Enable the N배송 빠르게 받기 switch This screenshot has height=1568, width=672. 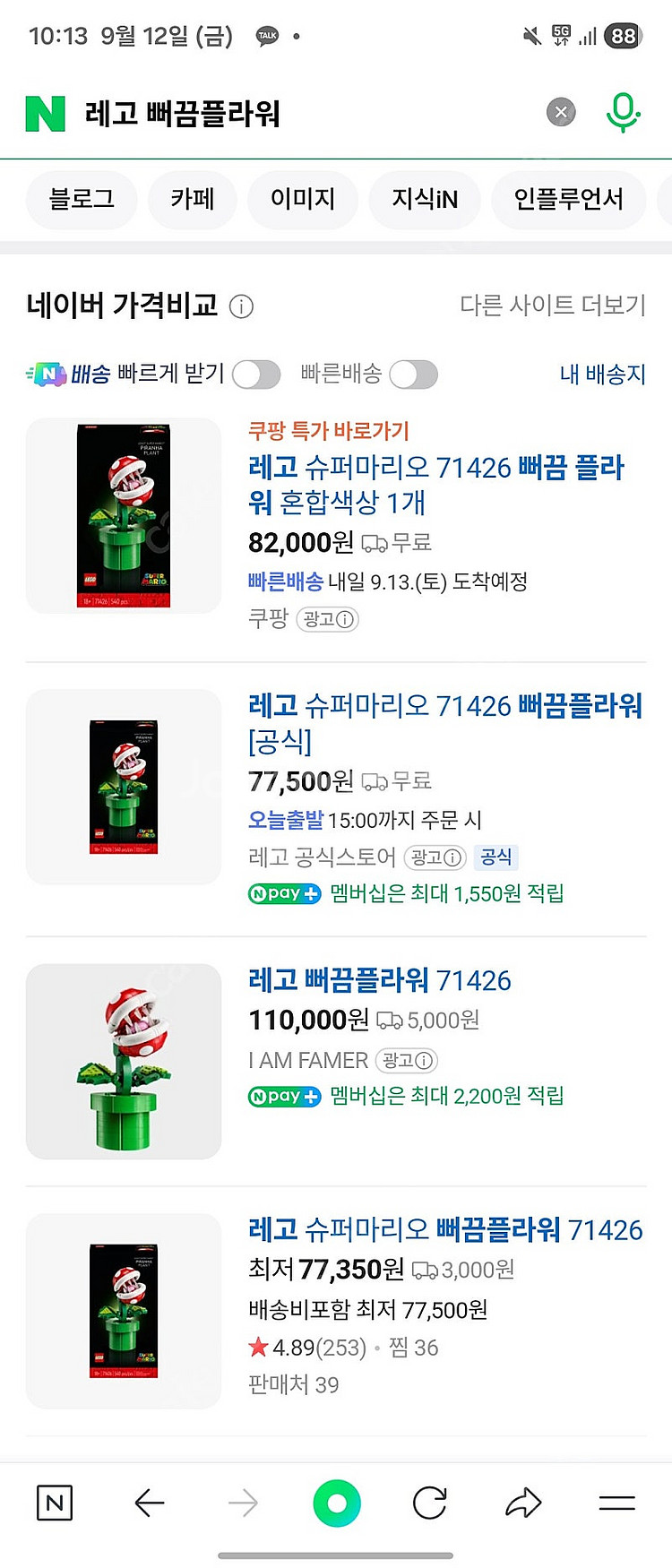(256, 375)
